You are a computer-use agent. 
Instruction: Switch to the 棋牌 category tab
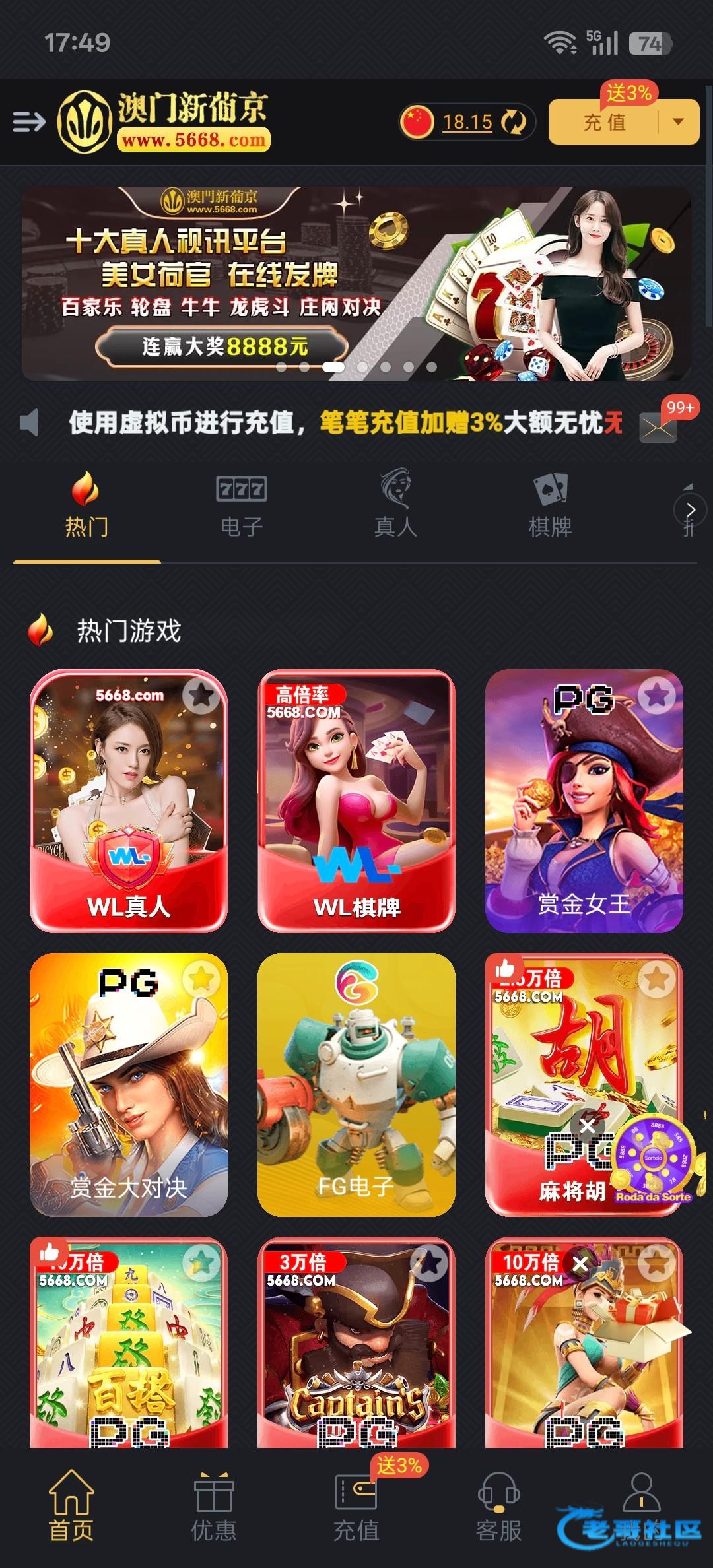click(x=550, y=505)
